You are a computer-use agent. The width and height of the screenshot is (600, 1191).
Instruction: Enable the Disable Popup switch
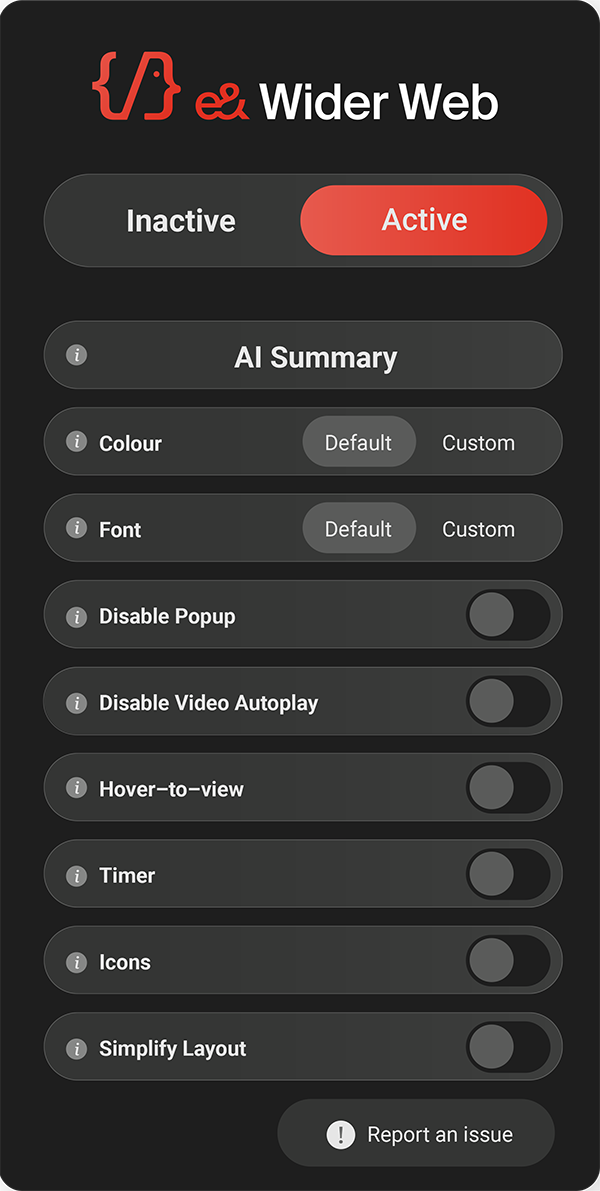click(508, 616)
